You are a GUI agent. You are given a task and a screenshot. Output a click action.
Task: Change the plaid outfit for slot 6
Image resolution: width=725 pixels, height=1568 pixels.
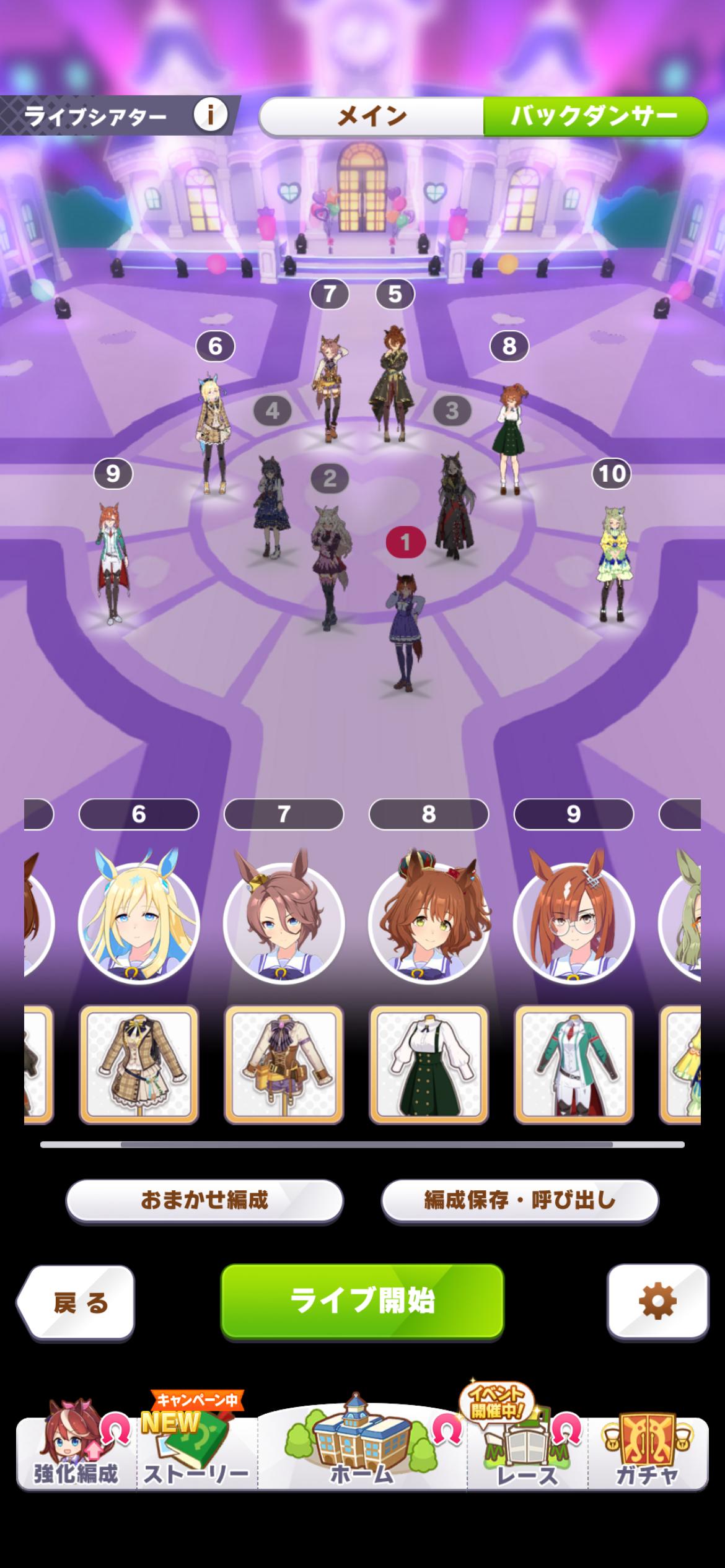click(139, 1064)
